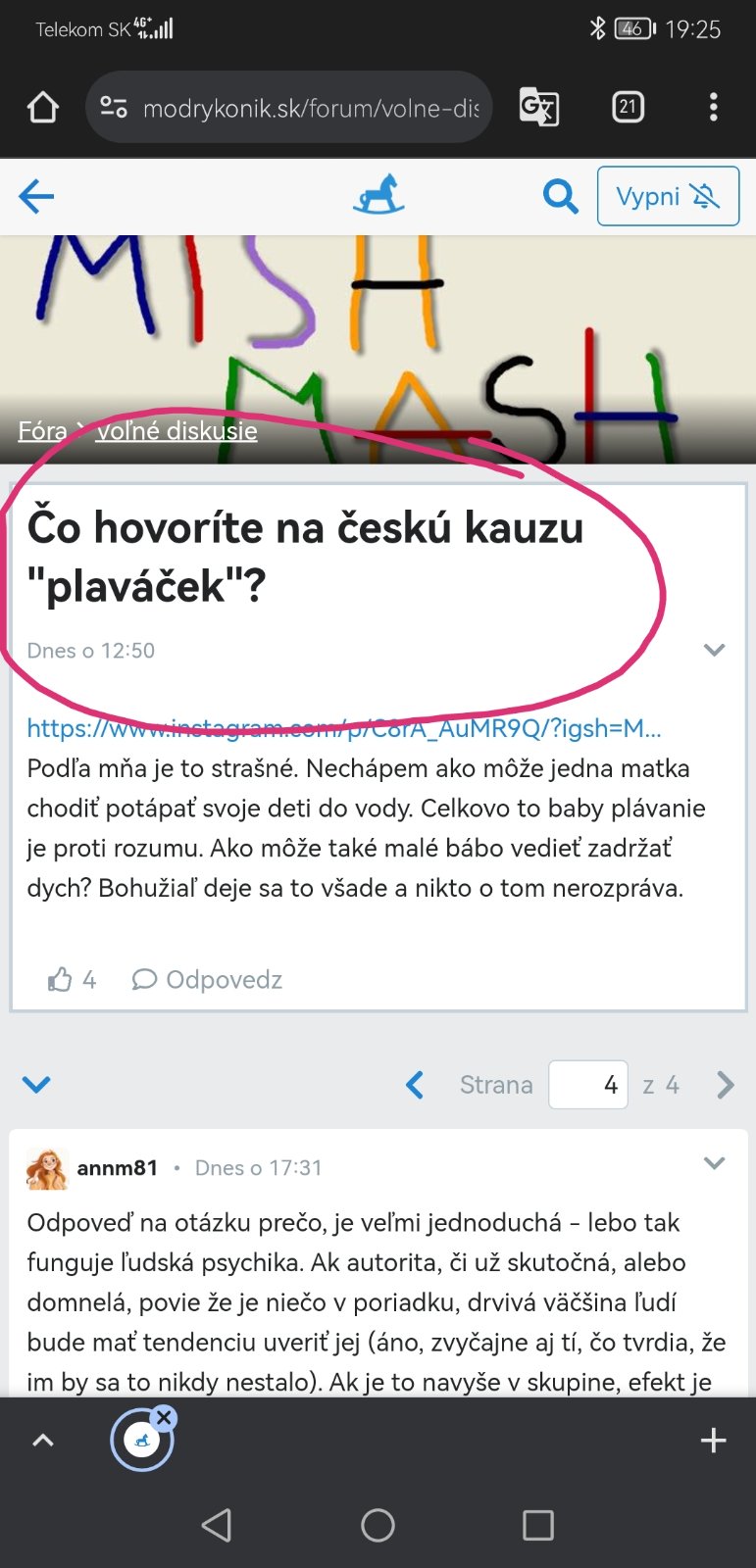Open the tab switcher showing 21 tabs
This screenshot has width=756, height=1568.
[628, 107]
